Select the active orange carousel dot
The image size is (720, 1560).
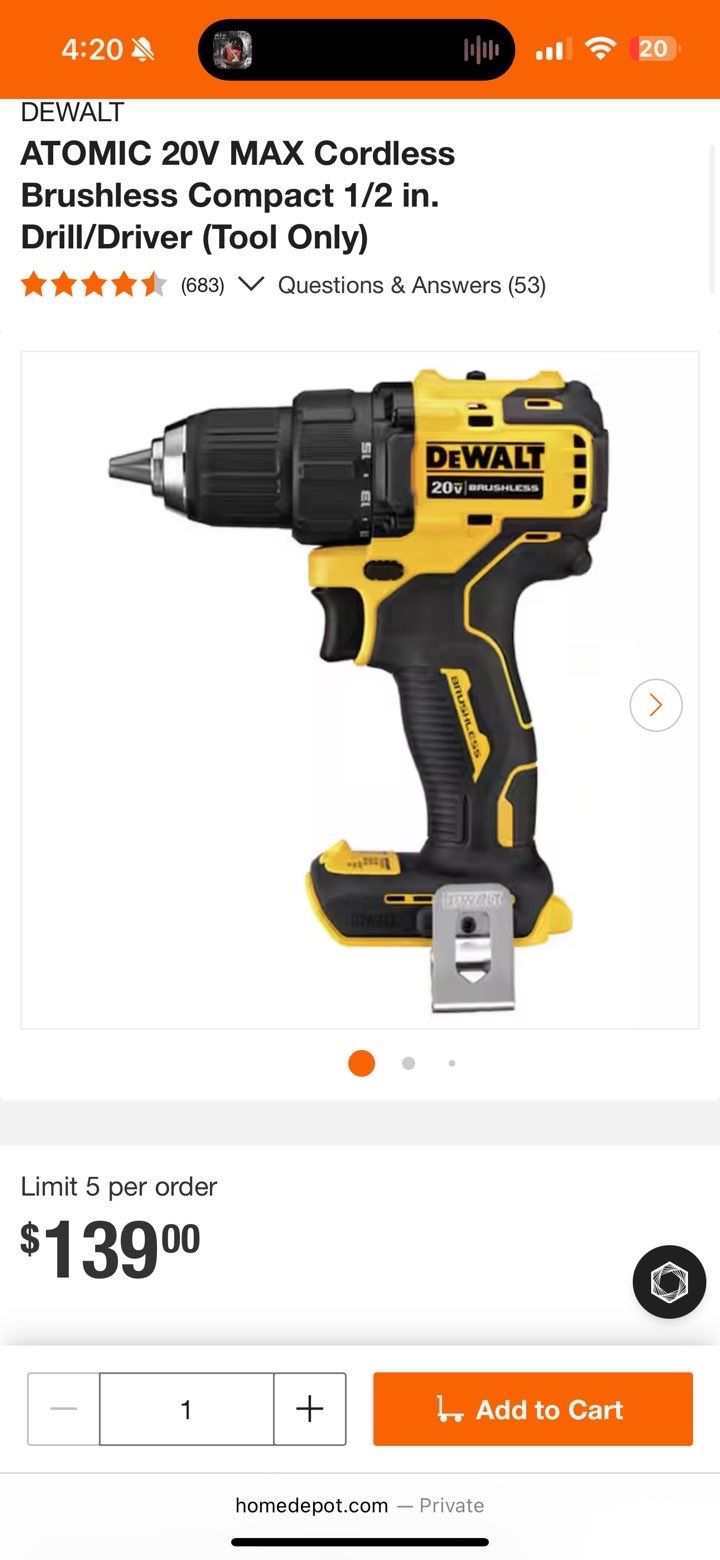361,1063
